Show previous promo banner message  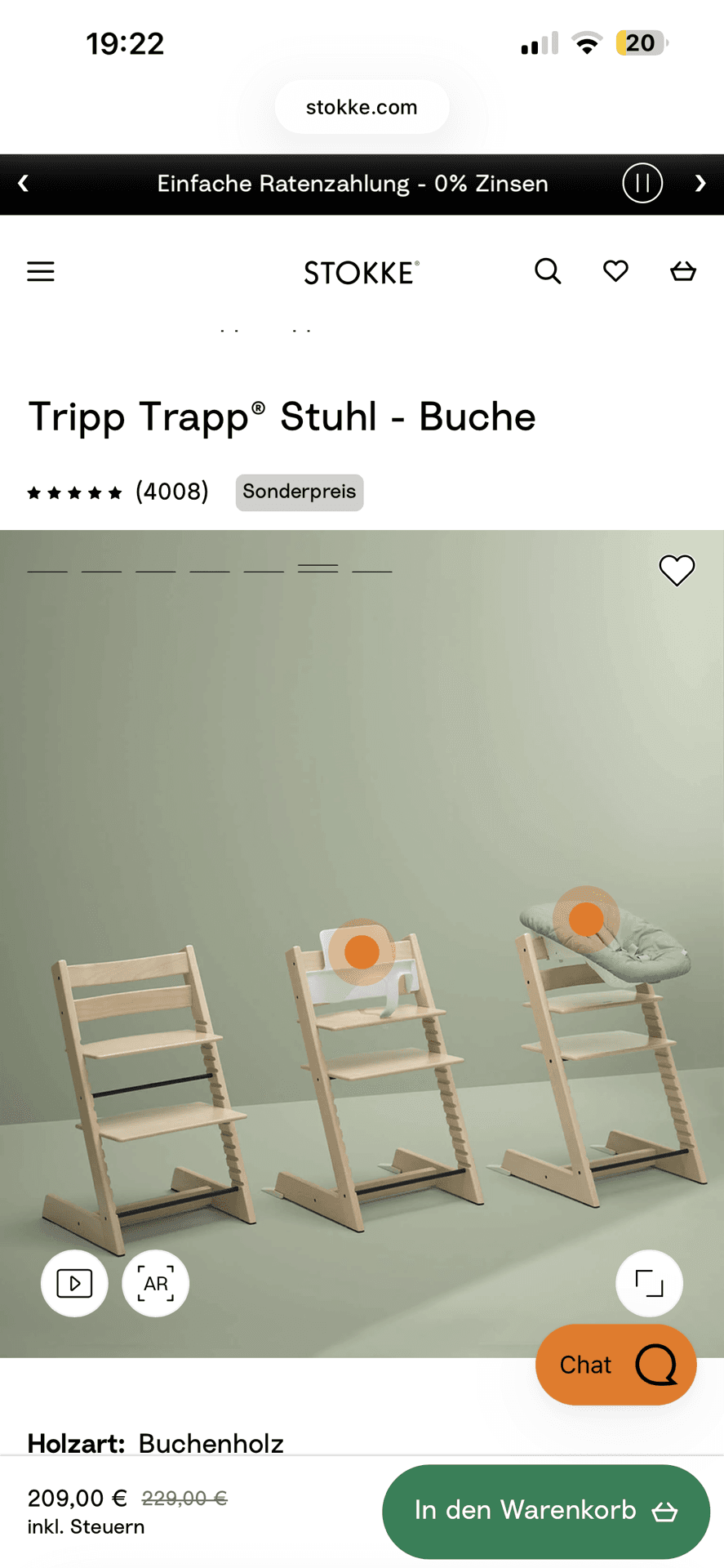24,184
